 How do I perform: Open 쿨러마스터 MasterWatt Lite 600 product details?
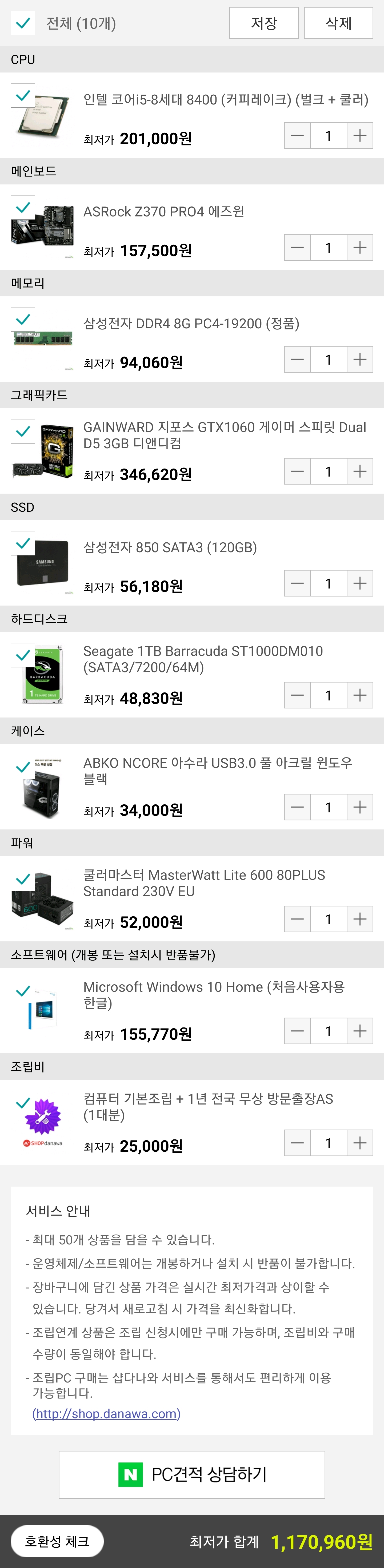204,882
